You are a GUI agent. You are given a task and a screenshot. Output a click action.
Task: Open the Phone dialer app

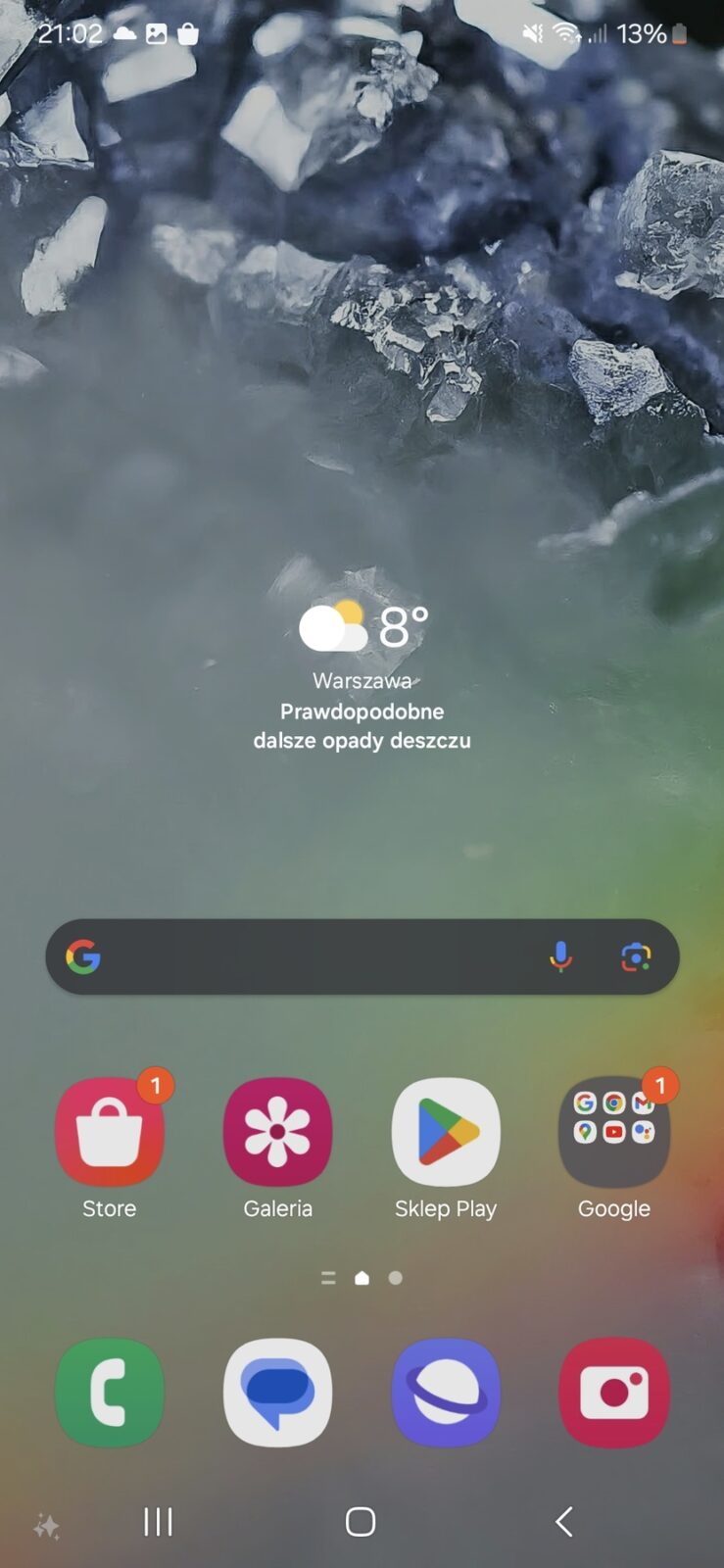click(109, 1392)
